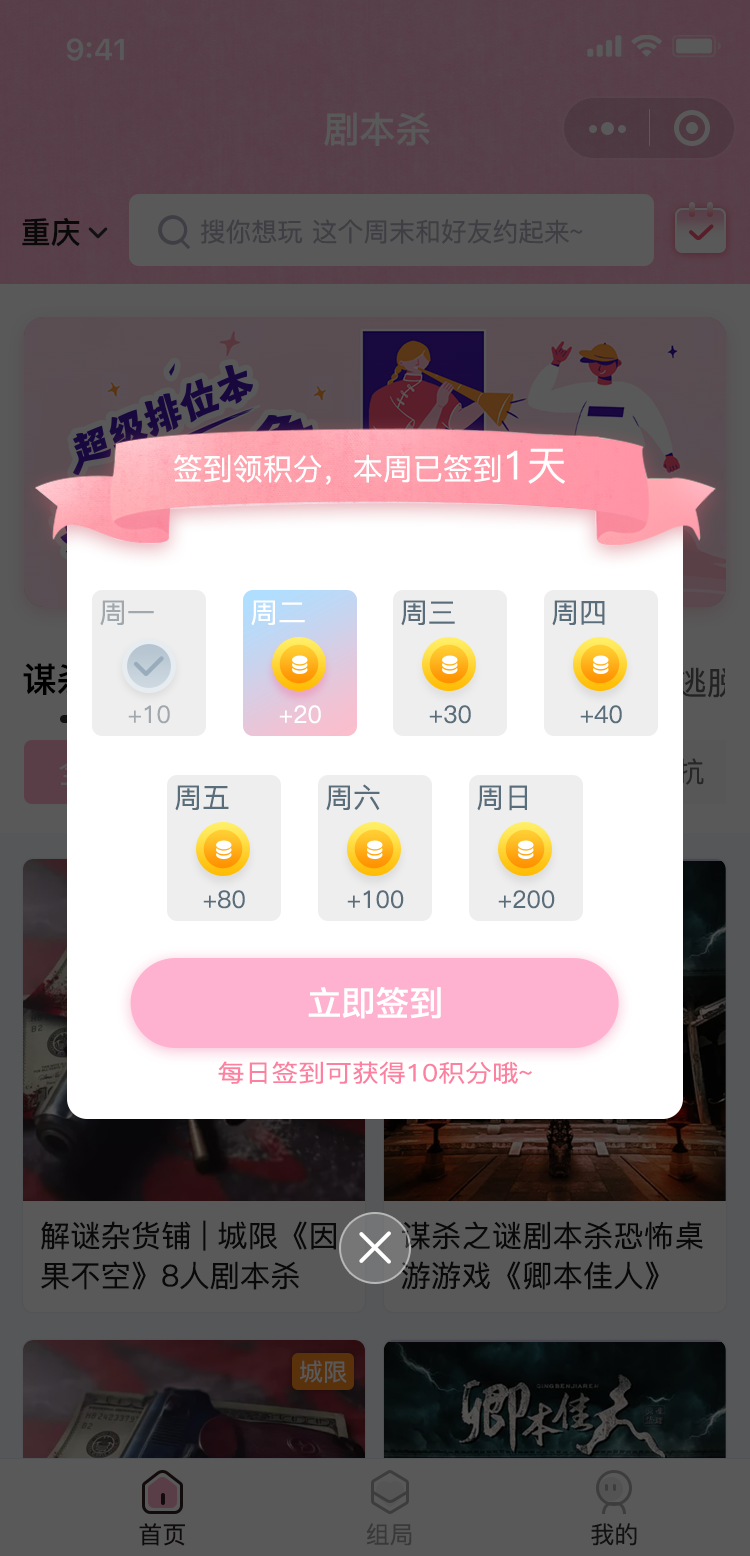Open the mini-program more options menu
The width and height of the screenshot is (750, 1556).
607,129
